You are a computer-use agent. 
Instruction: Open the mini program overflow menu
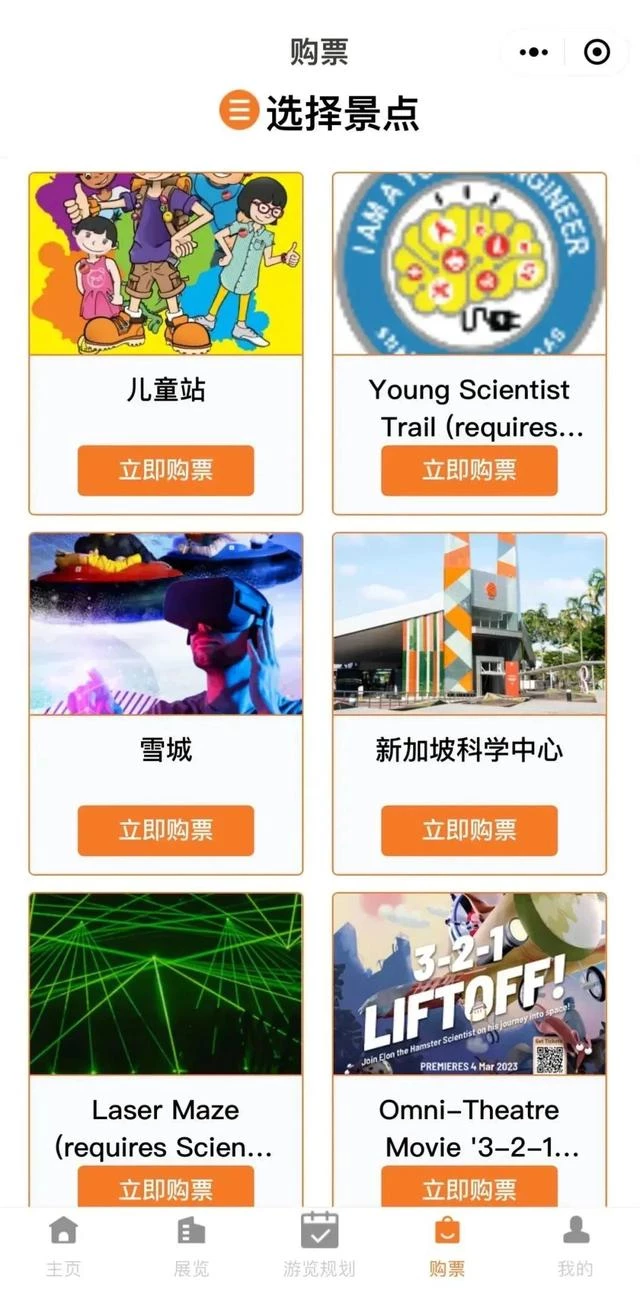535,52
